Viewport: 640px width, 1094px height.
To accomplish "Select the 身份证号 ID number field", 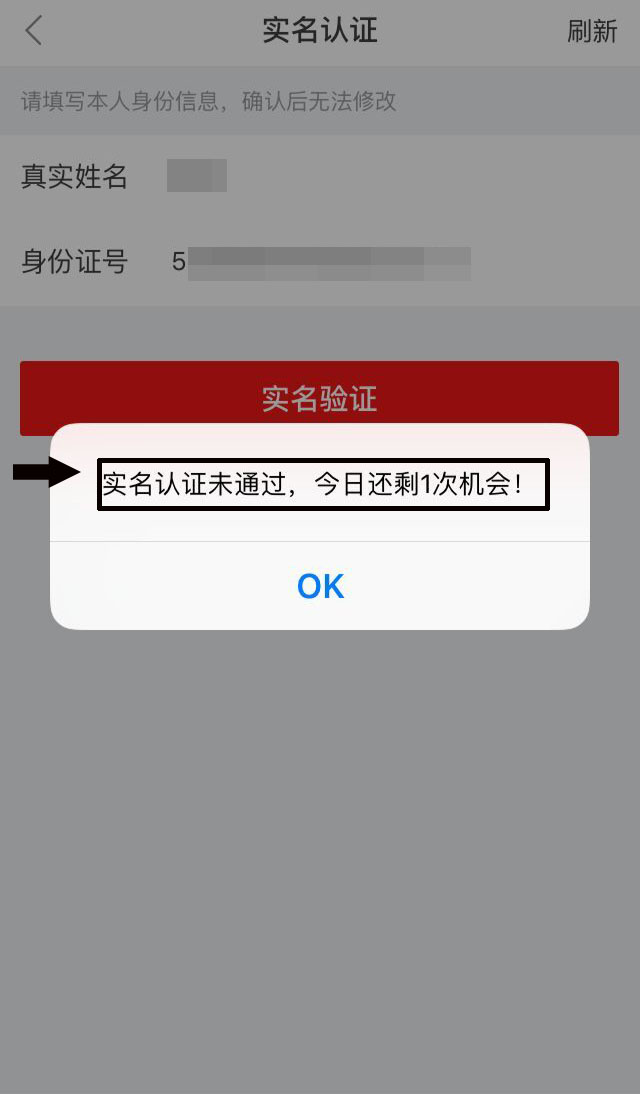I will click(x=320, y=262).
